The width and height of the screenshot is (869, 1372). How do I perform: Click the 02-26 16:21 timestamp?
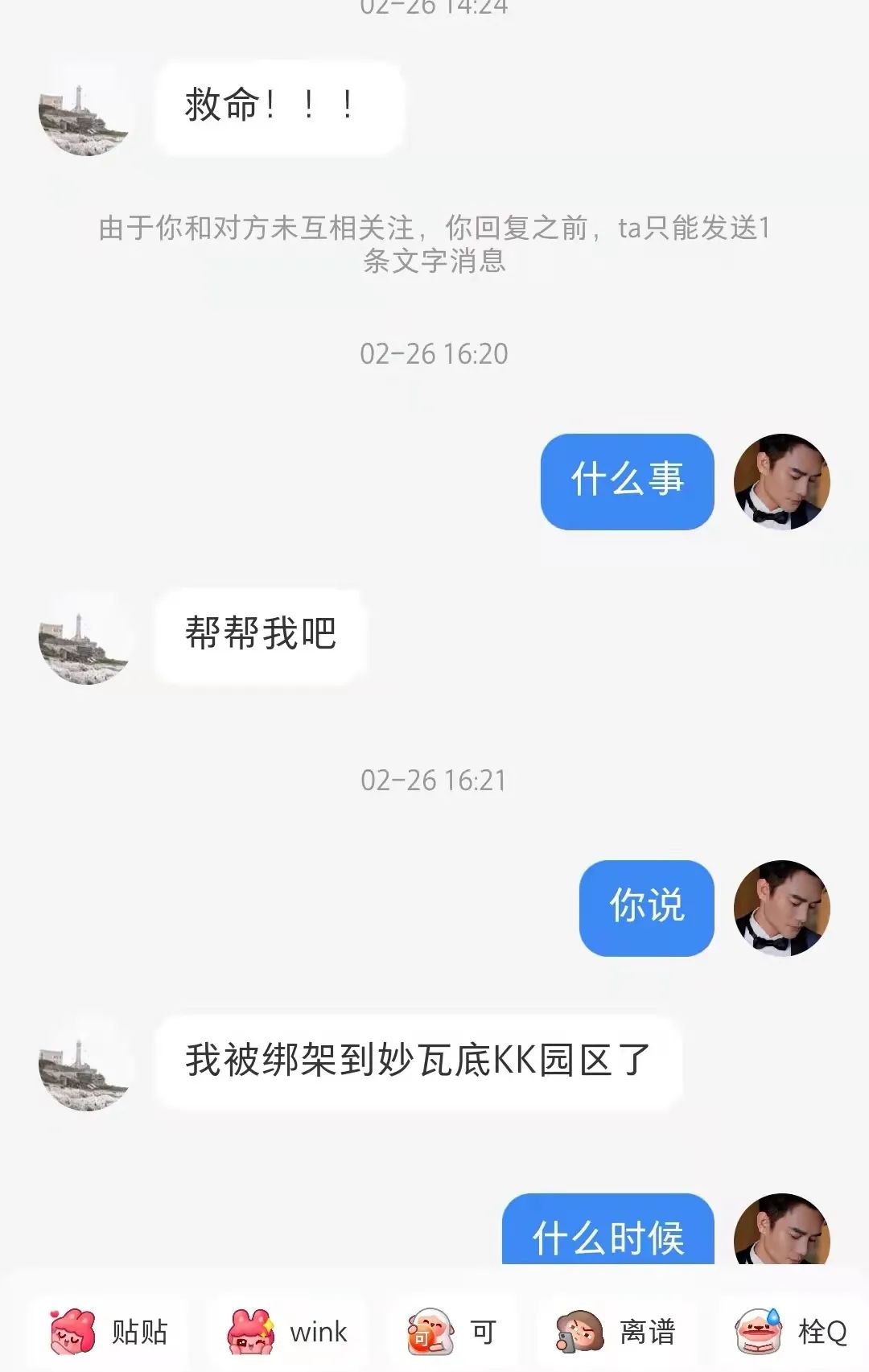click(434, 778)
